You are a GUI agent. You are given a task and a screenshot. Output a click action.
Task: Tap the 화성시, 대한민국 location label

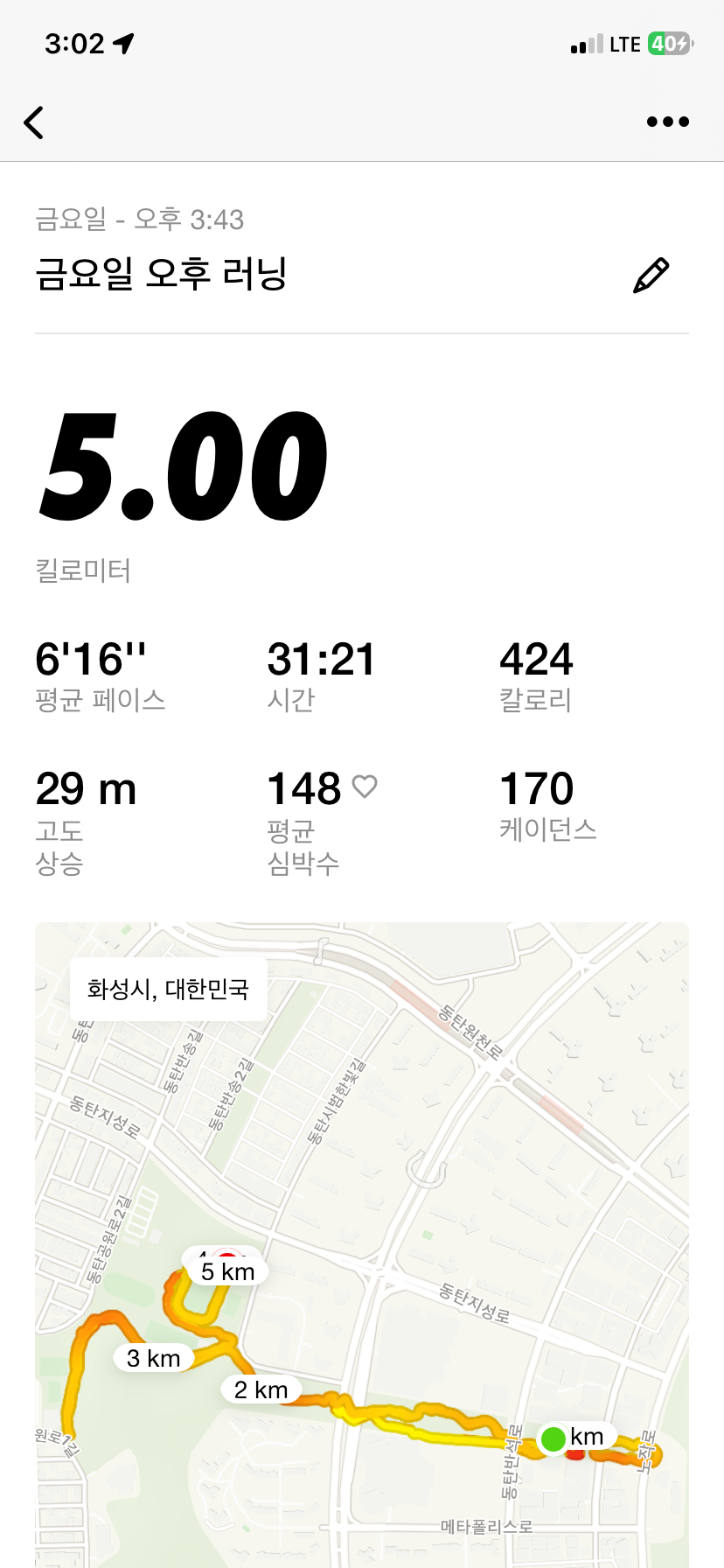pyautogui.click(x=165, y=988)
